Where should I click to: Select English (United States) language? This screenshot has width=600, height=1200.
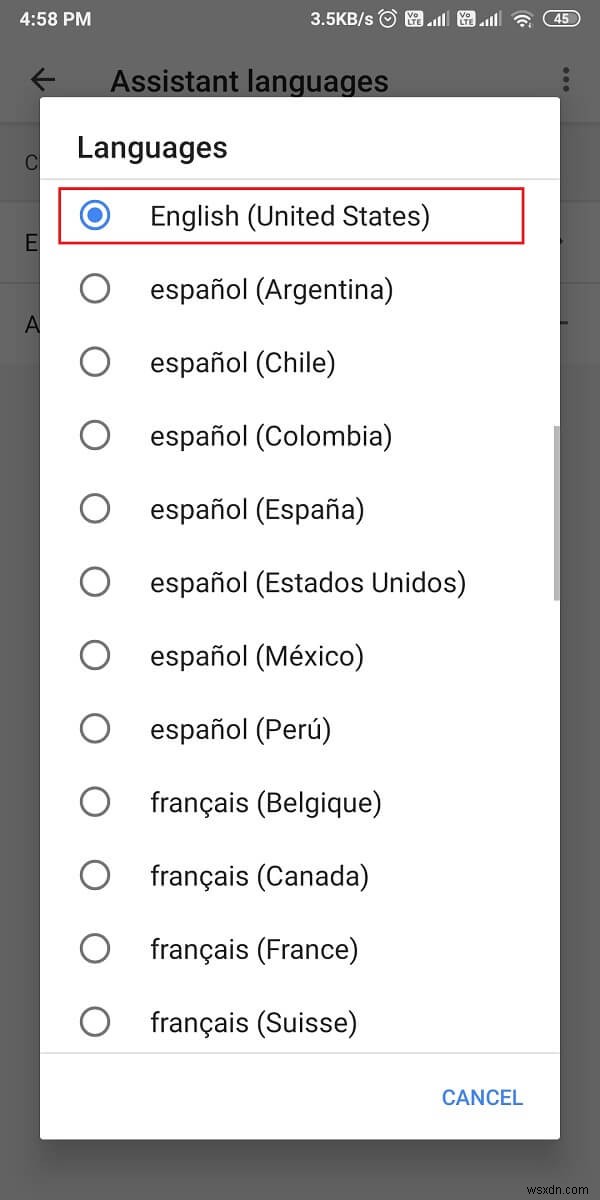click(x=290, y=216)
